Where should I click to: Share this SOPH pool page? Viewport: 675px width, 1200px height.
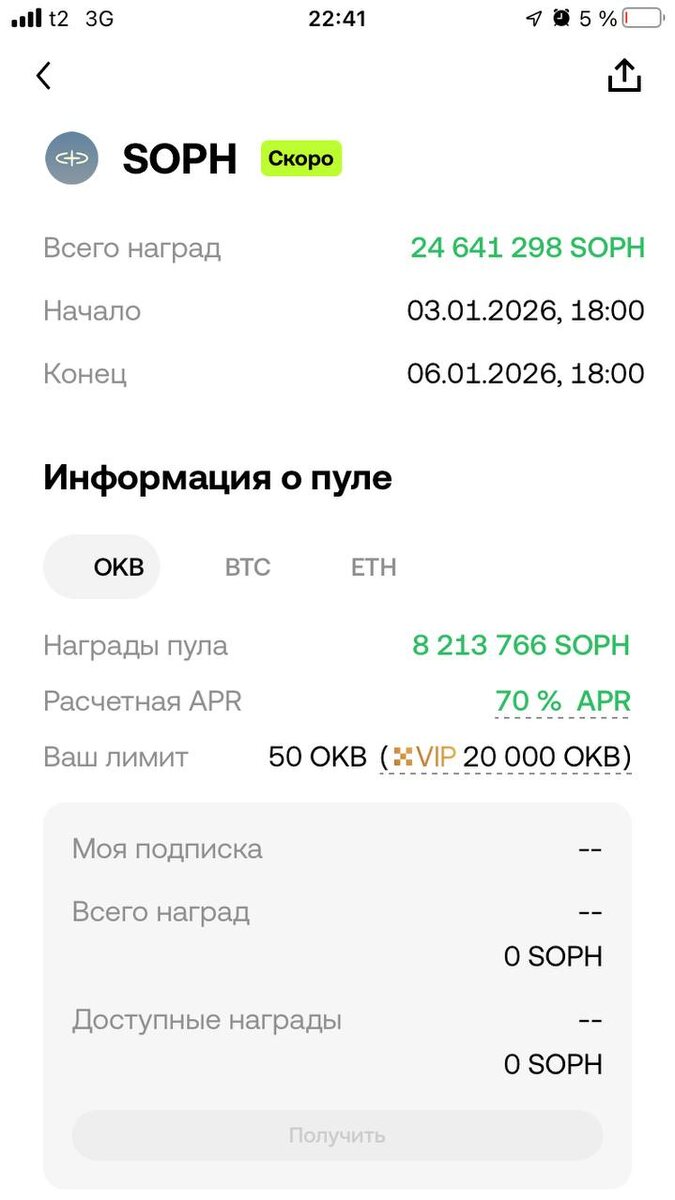coord(624,76)
